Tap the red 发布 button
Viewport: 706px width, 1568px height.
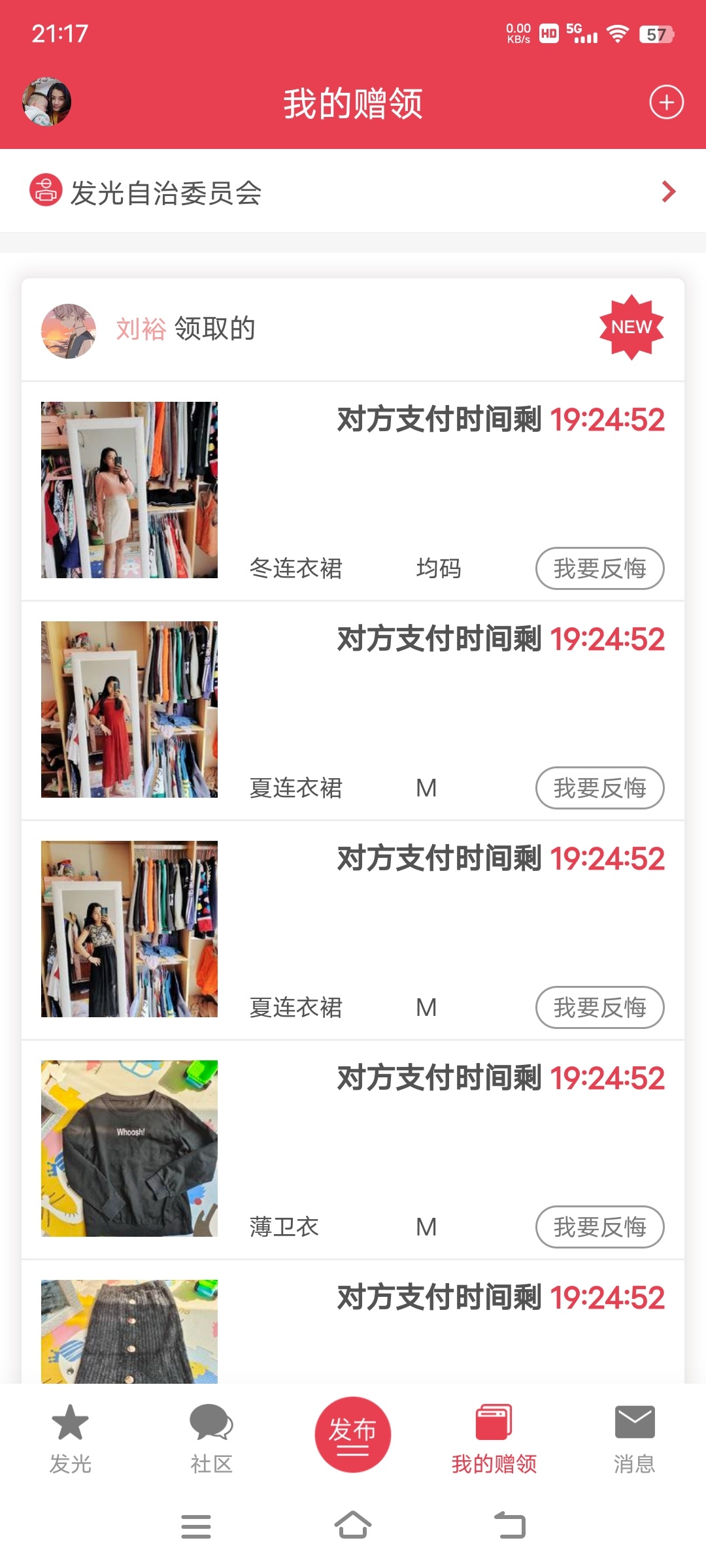coord(353,1434)
